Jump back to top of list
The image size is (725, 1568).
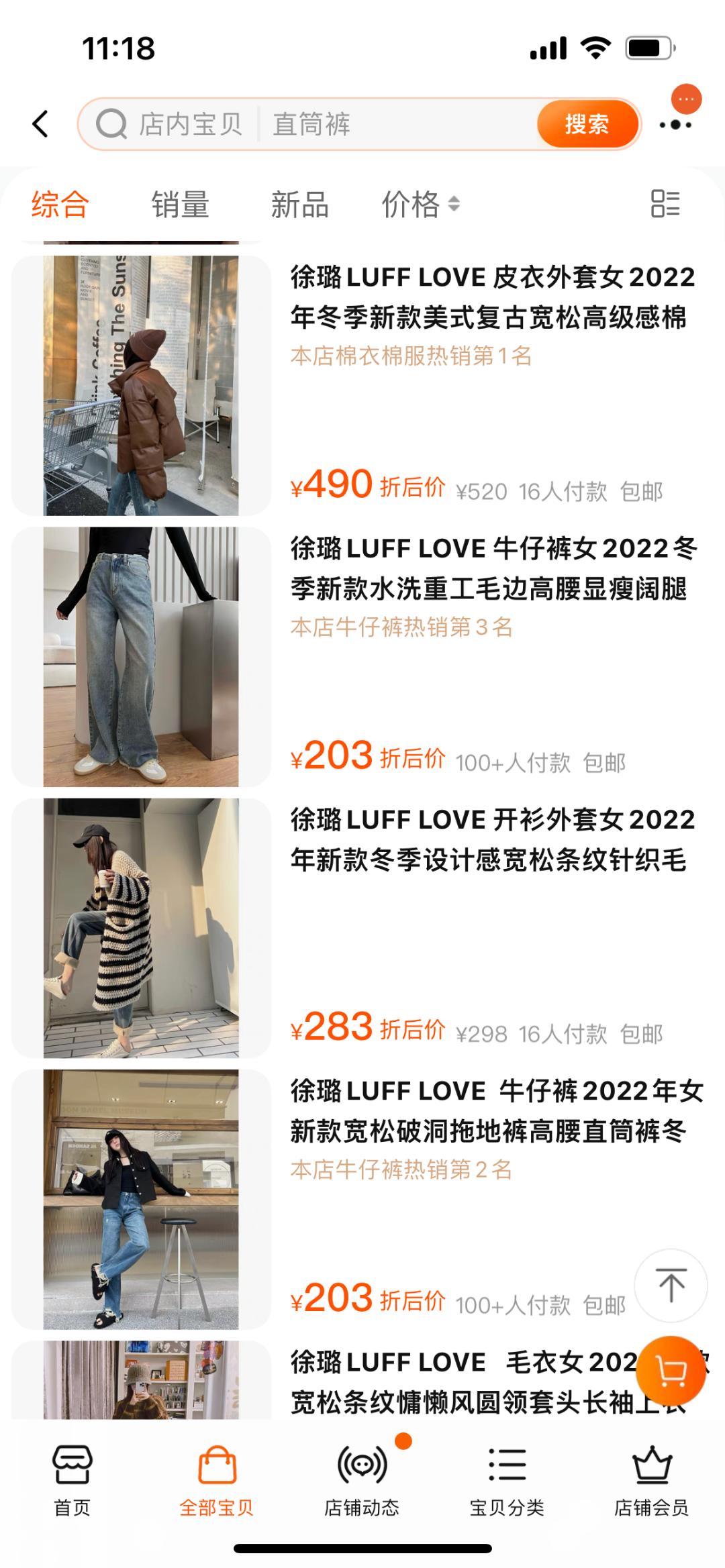click(671, 1285)
